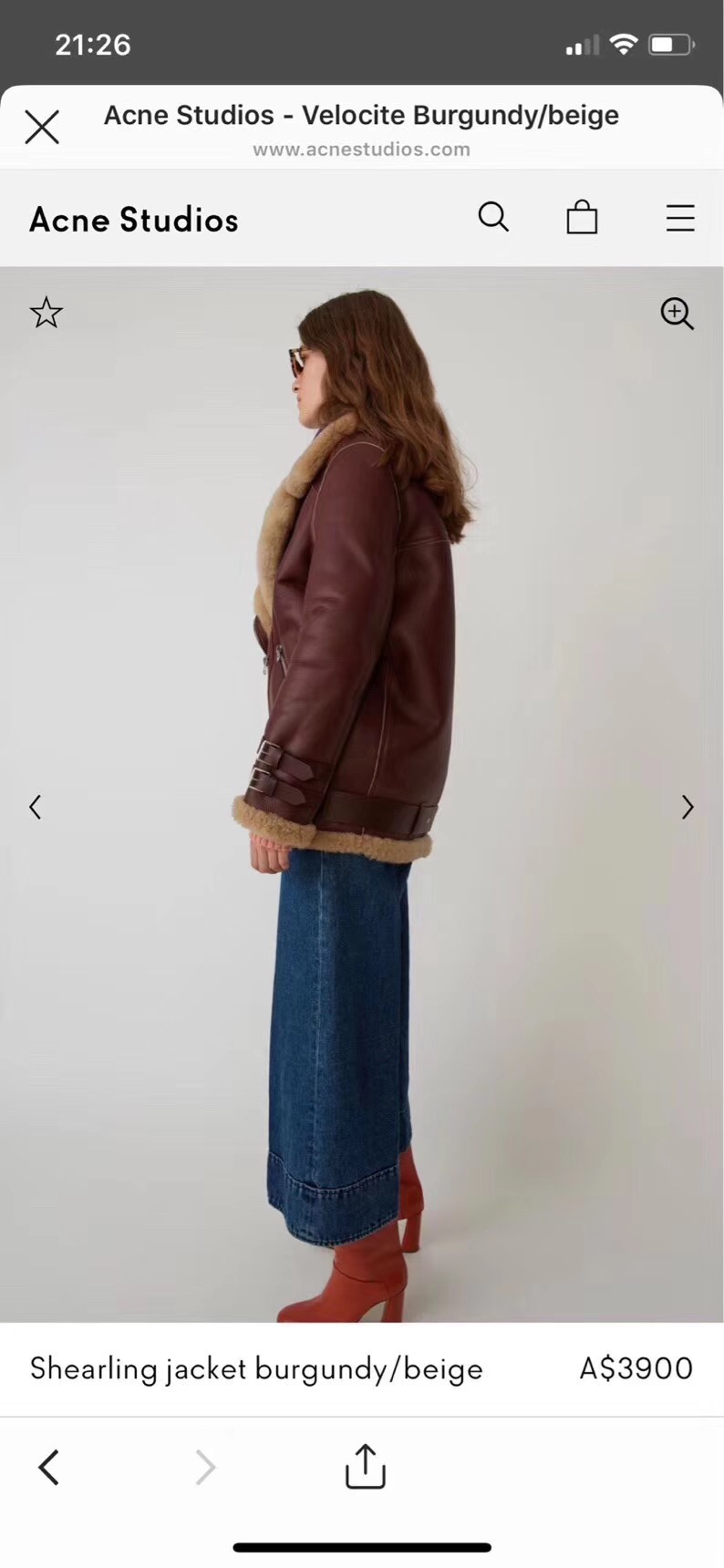Open the Acne Studios site search
The width and height of the screenshot is (724, 1568).
493,218
